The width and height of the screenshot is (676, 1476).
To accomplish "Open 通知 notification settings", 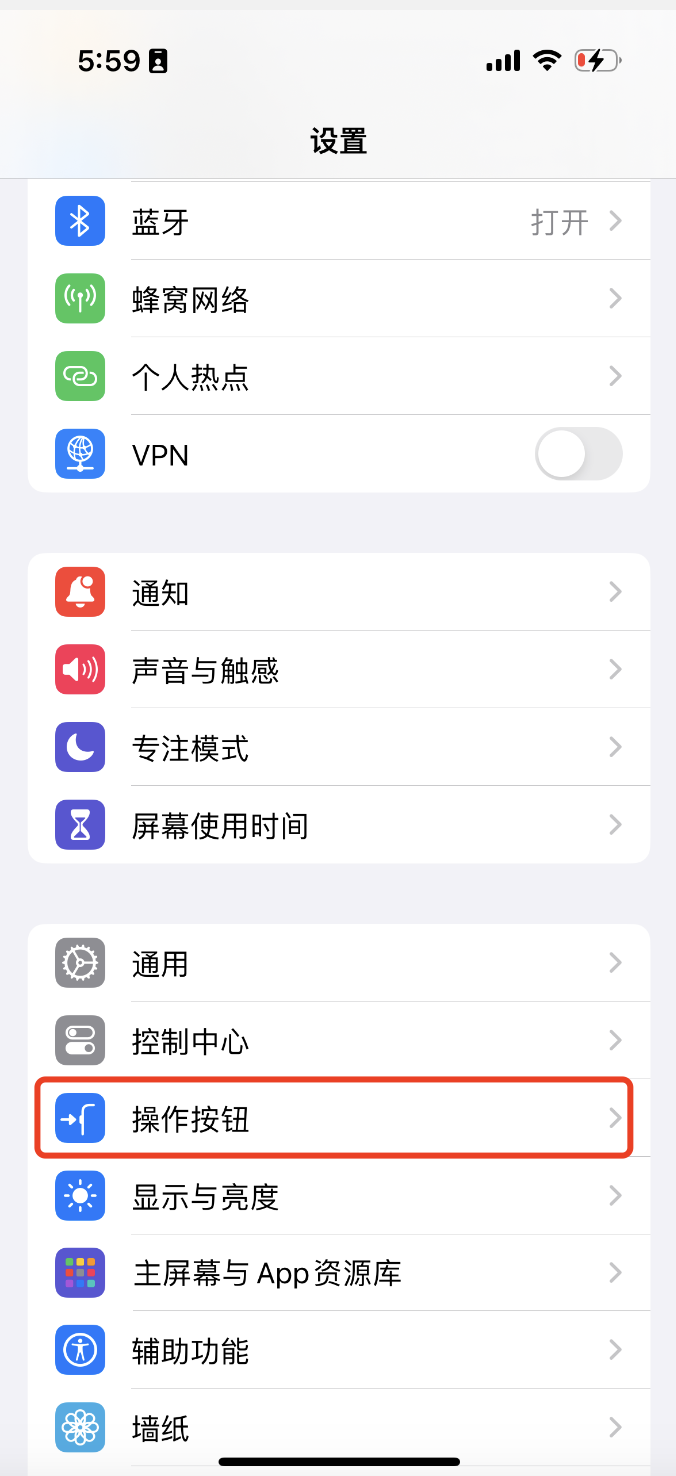I will tap(338, 593).
